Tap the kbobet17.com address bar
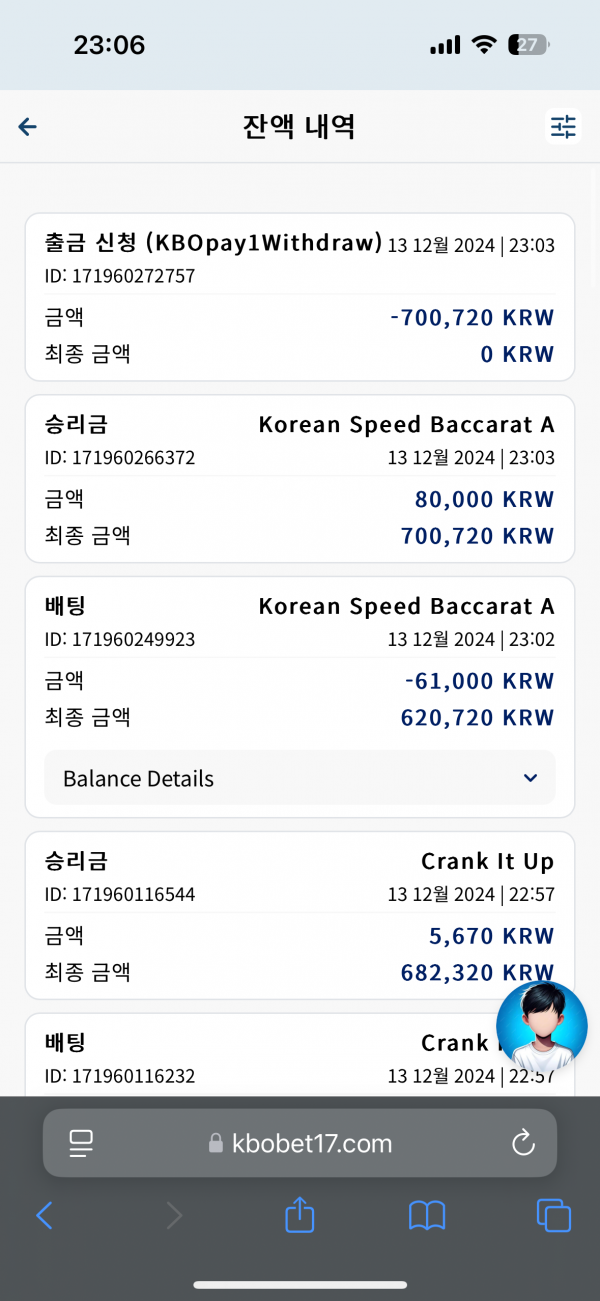600x1301 pixels. (300, 1143)
